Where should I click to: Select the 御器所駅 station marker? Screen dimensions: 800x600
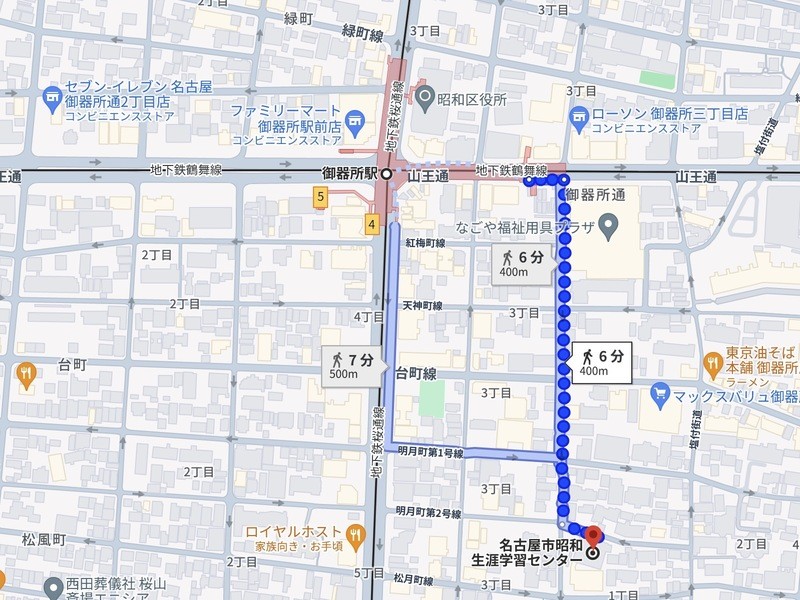(x=386, y=172)
